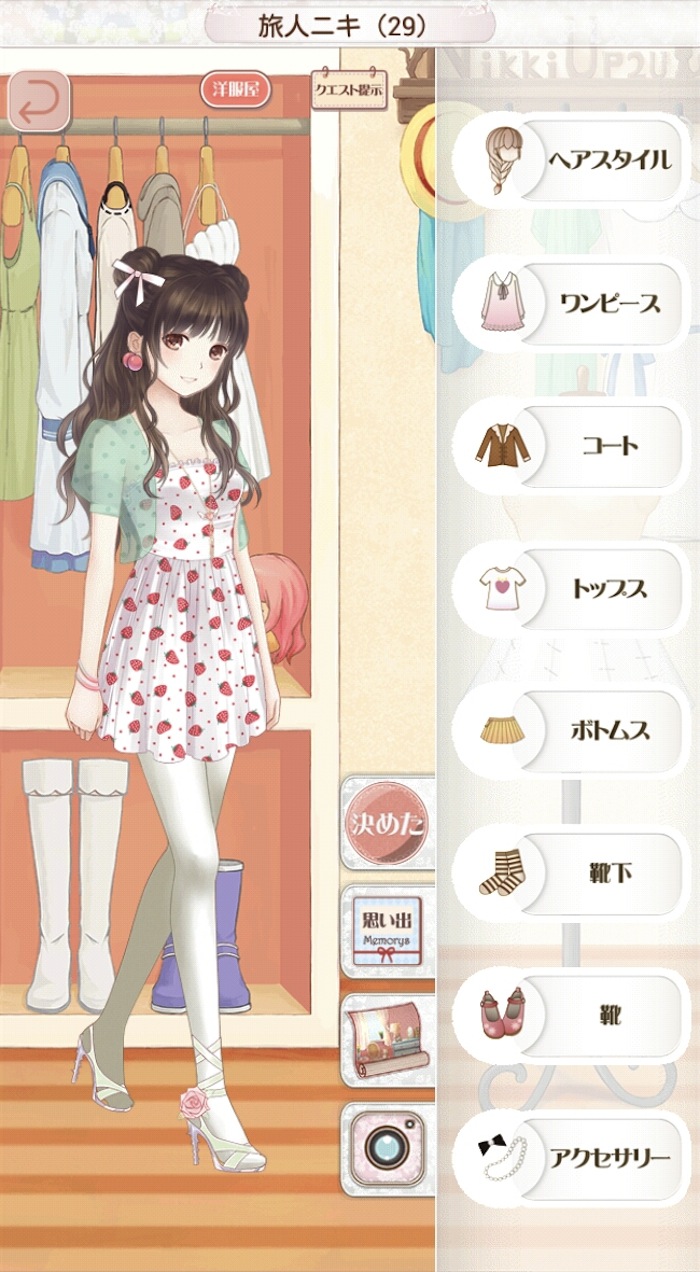Confirm the outfit with 決めた
700x1272 pixels.
tap(386, 824)
